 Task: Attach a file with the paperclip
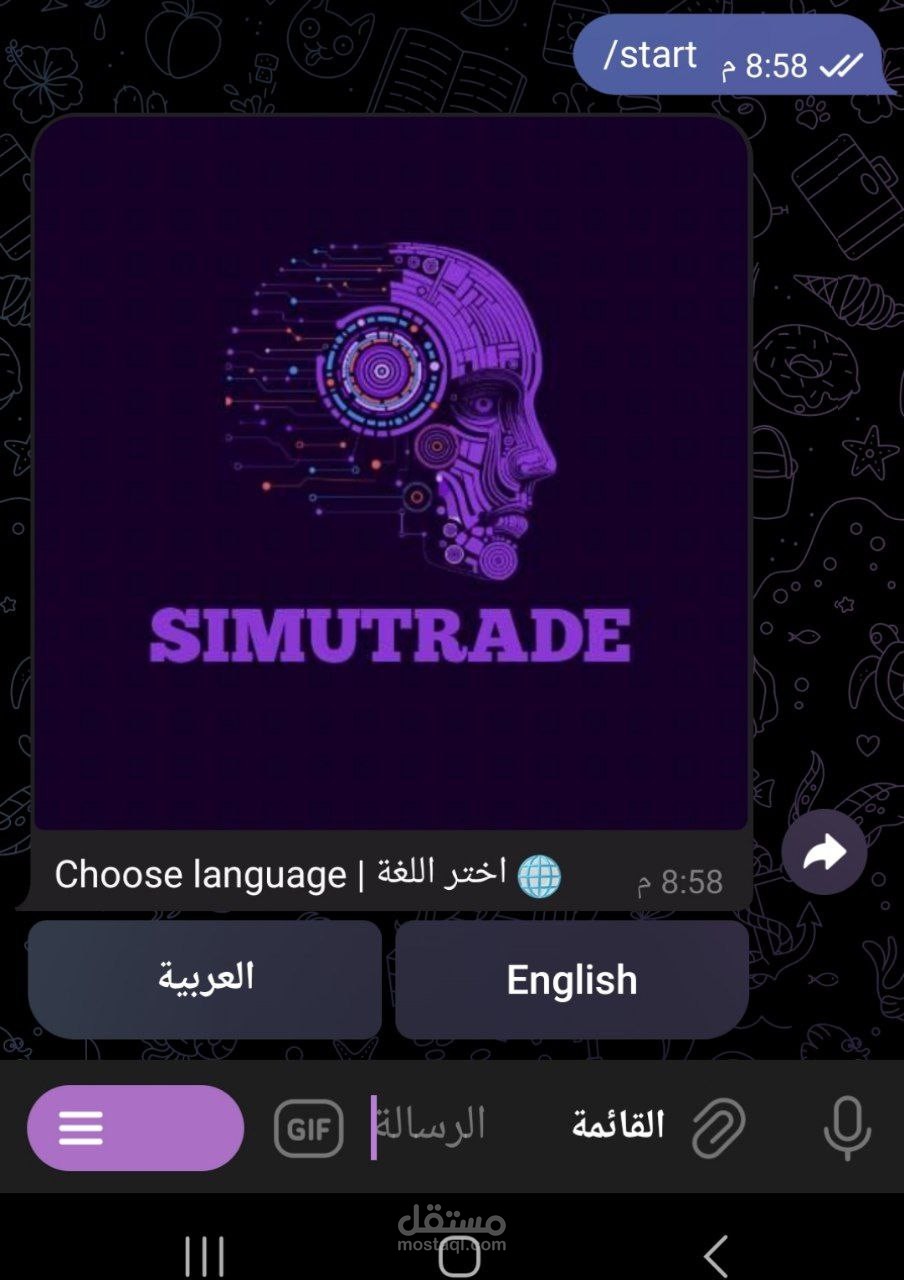click(719, 1128)
